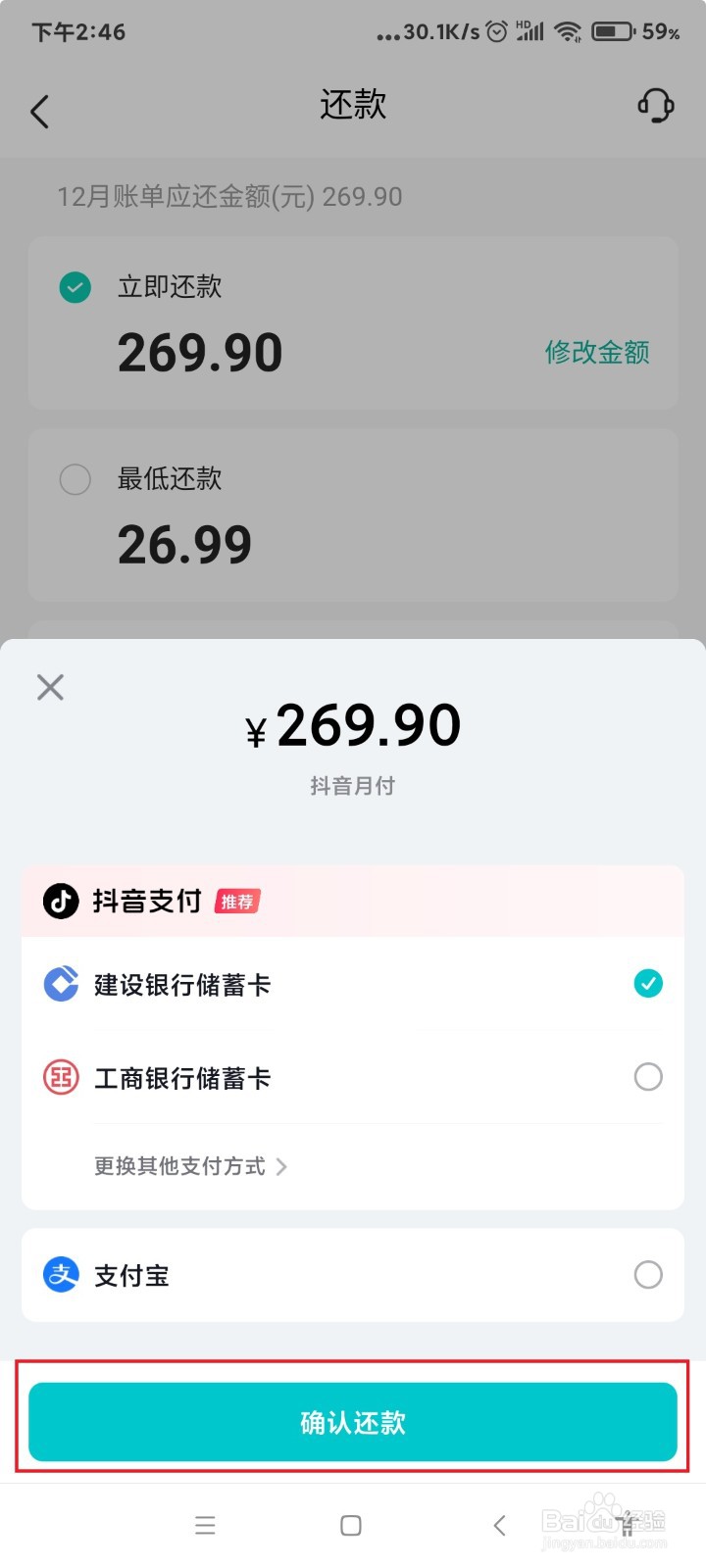Viewport: 706px width, 1568px height.
Task: Tap the 还款 title at the top
Action: (x=352, y=105)
